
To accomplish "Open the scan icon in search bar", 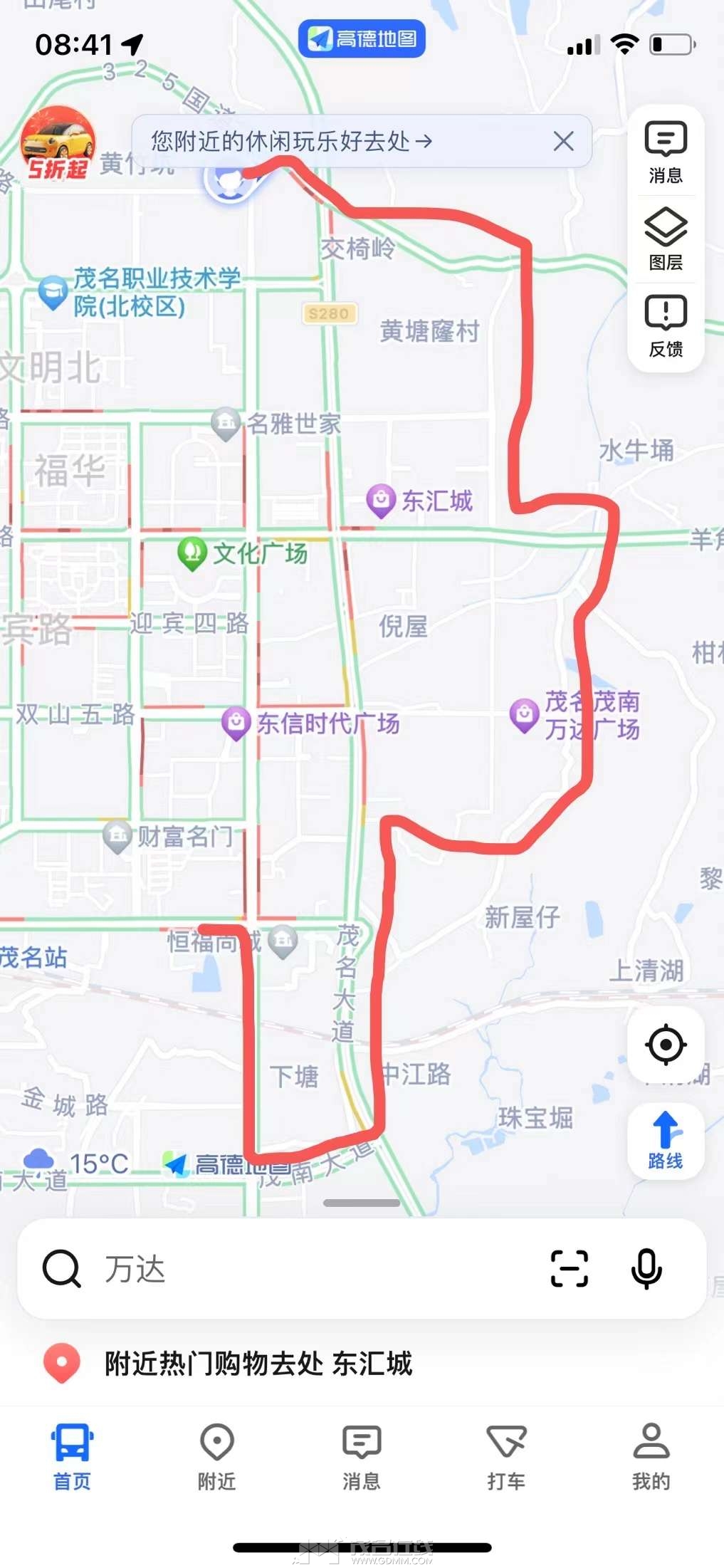I will [x=570, y=1269].
